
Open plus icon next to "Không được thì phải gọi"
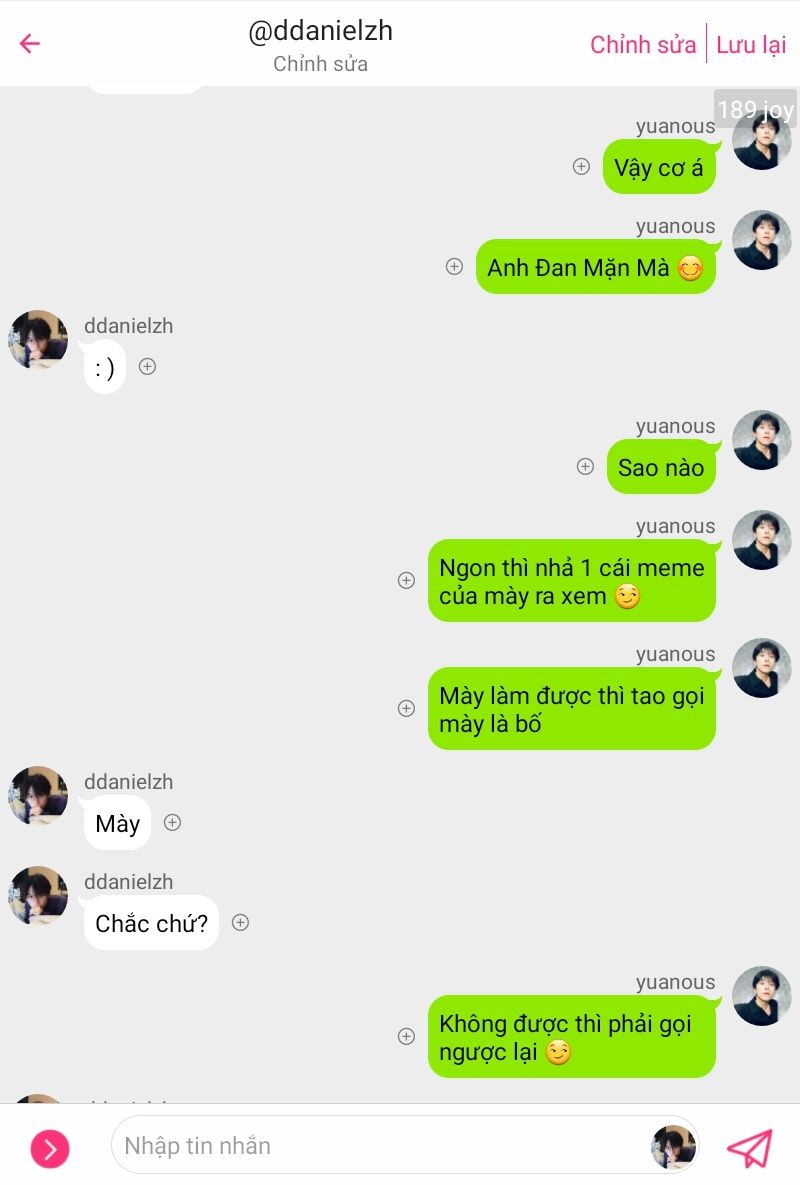406,1036
